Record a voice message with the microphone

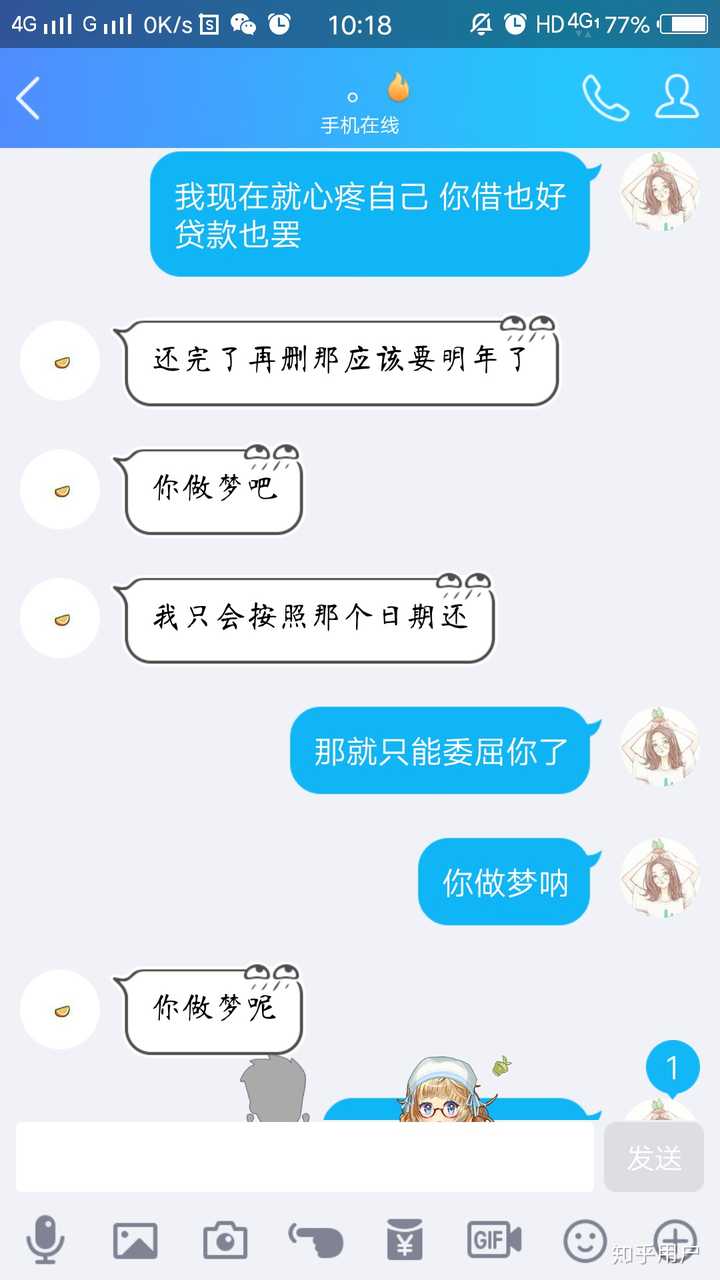(45, 1240)
